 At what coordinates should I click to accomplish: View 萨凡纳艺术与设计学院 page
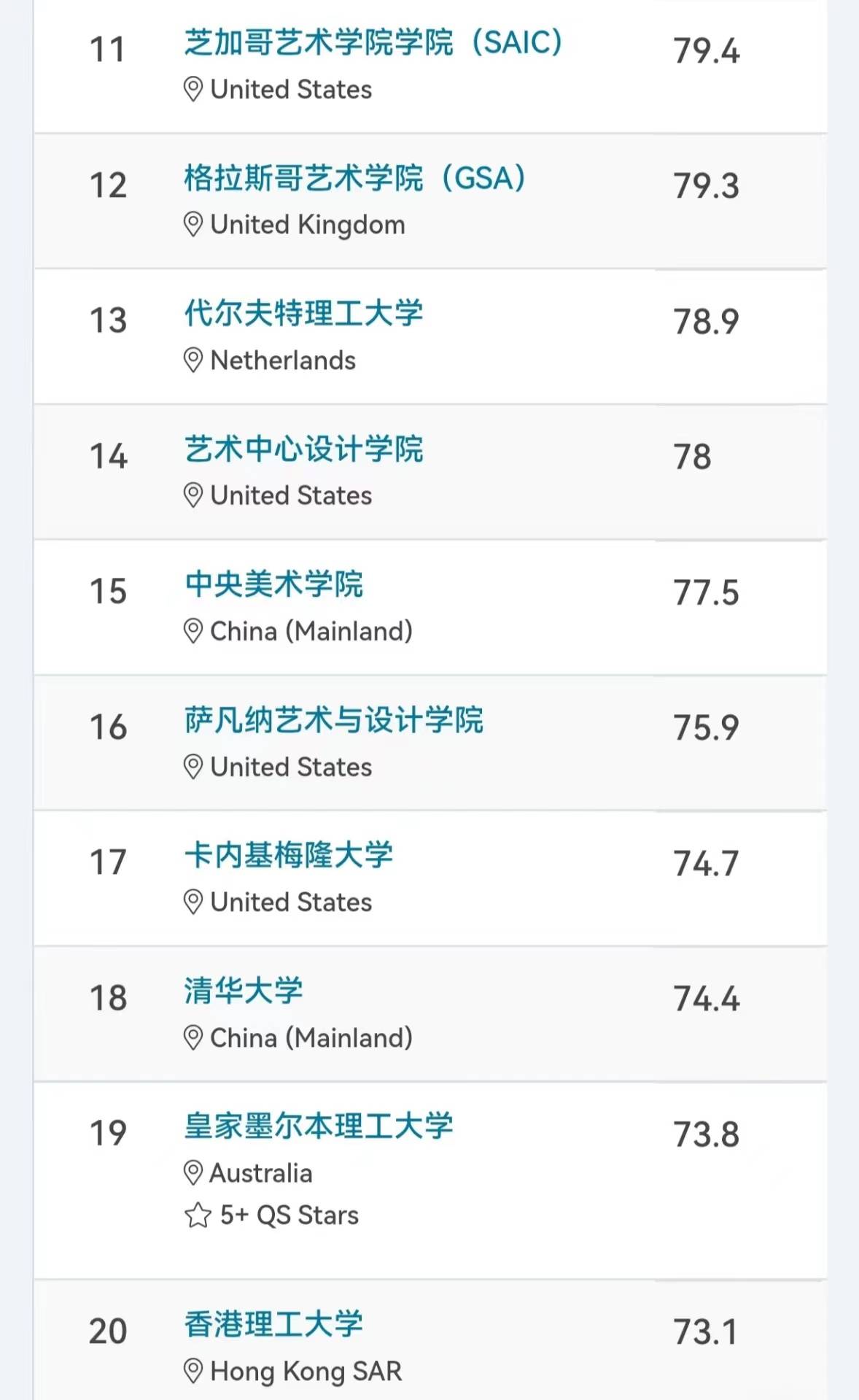coord(333,720)
